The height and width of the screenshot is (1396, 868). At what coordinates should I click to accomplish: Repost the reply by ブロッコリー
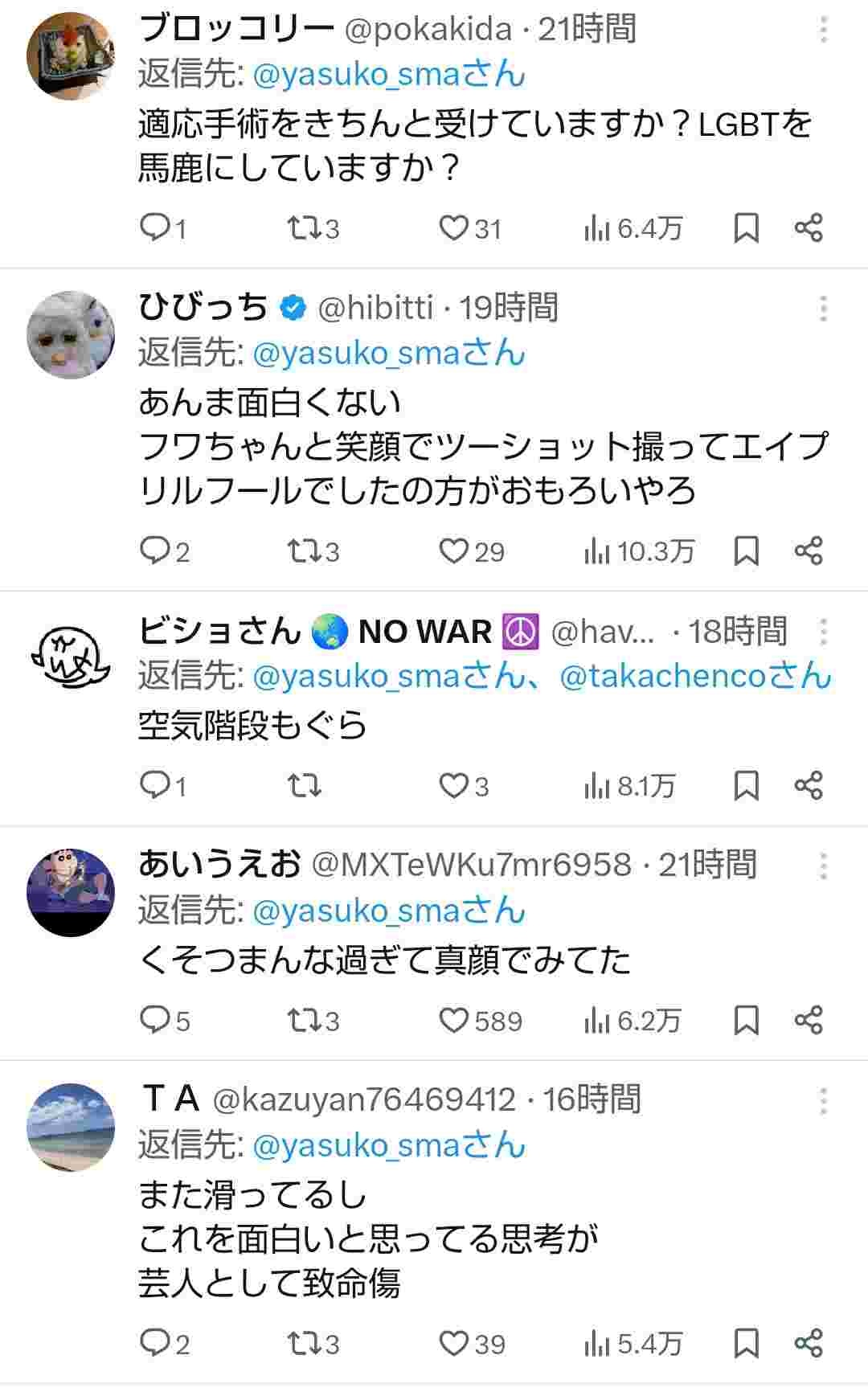pos(304,229)
